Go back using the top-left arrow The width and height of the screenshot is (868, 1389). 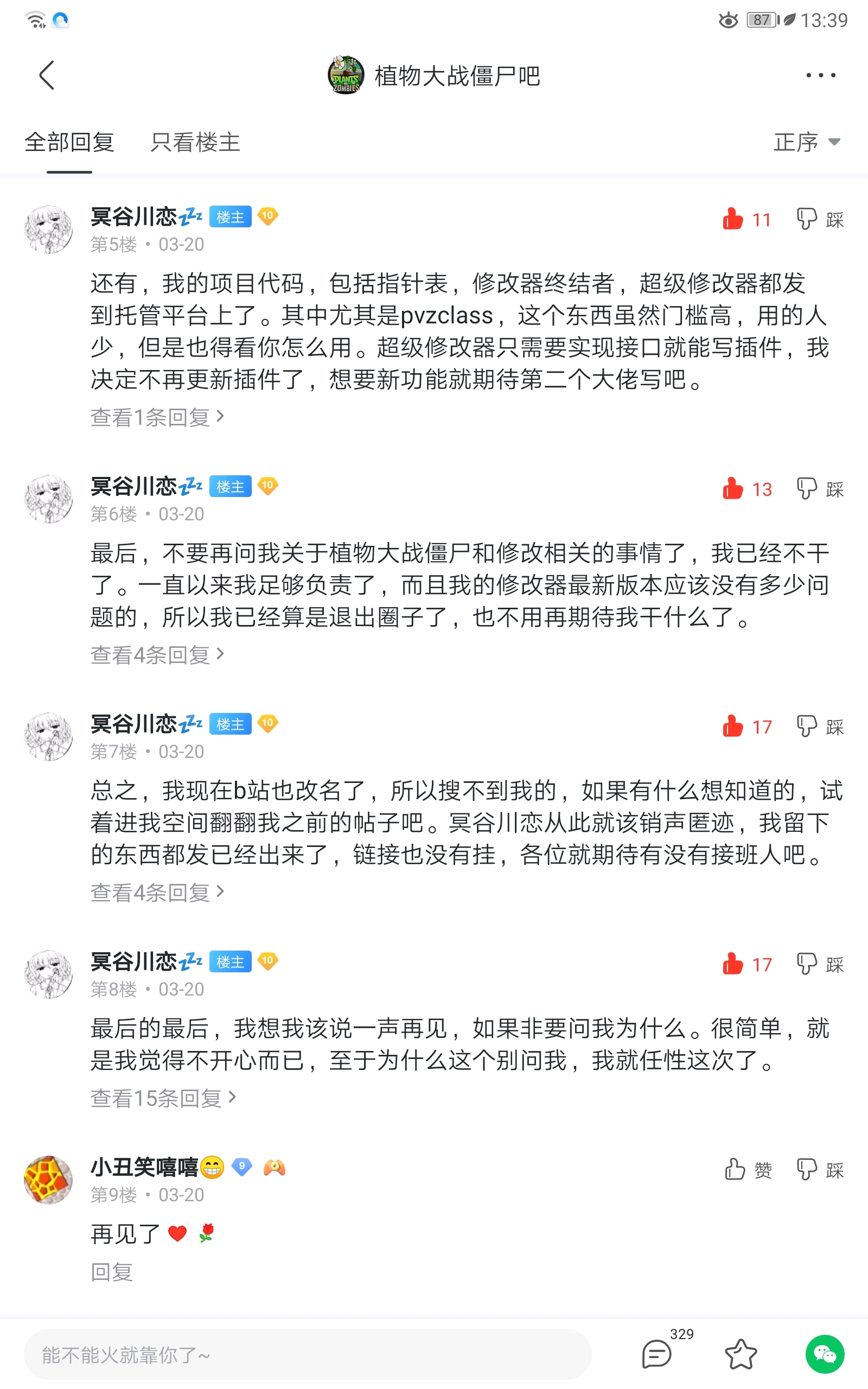click(47, 75)
